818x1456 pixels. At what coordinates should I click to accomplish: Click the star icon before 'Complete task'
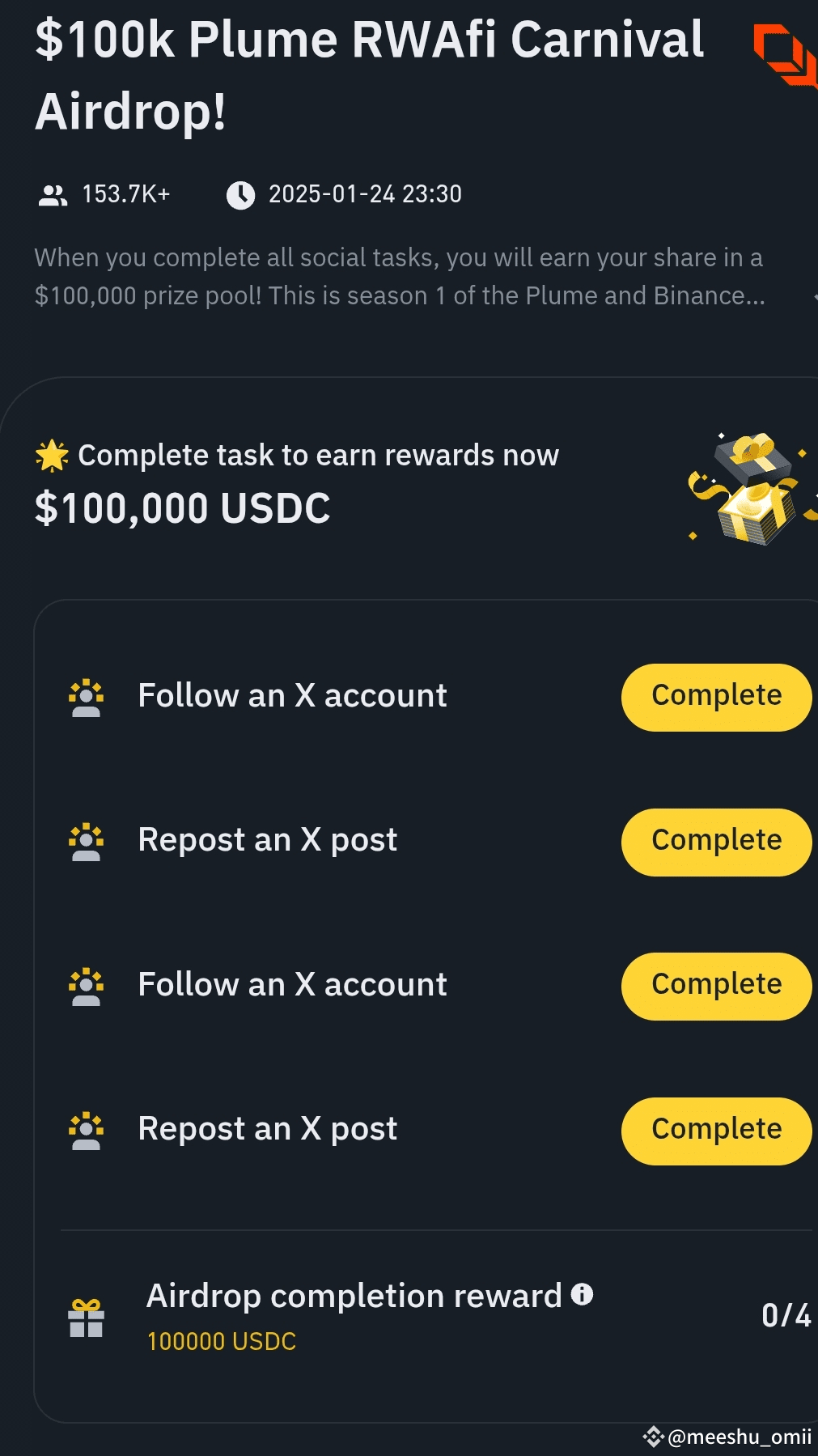[x=51, y=455]
